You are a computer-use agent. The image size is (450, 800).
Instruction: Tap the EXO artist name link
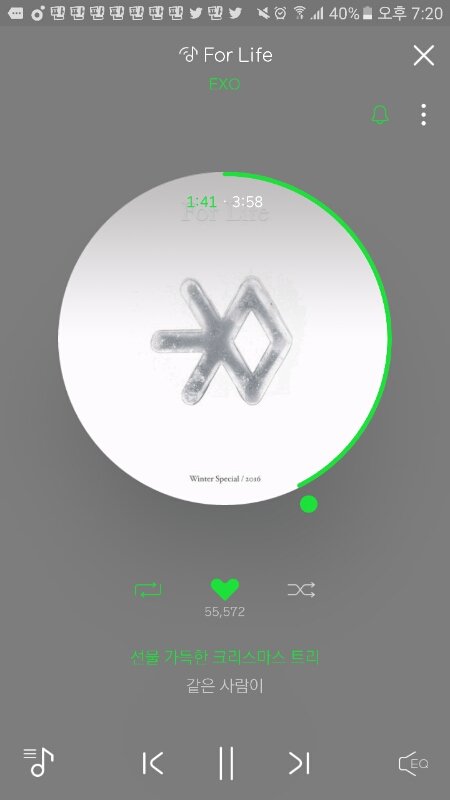(224, 84)
